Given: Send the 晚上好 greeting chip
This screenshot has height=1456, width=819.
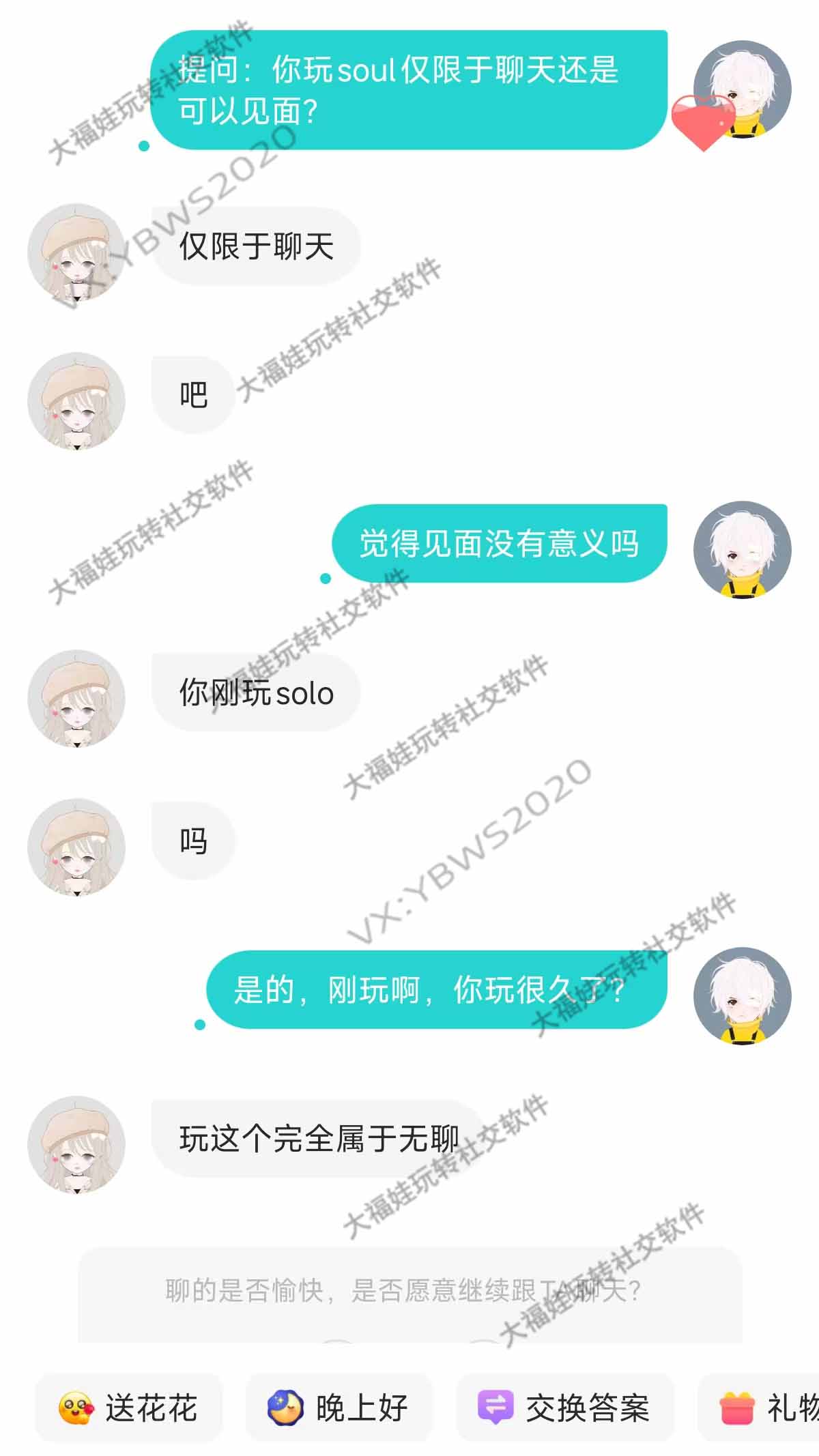Looking at the screenshot, I should [x=339, y=1408].
